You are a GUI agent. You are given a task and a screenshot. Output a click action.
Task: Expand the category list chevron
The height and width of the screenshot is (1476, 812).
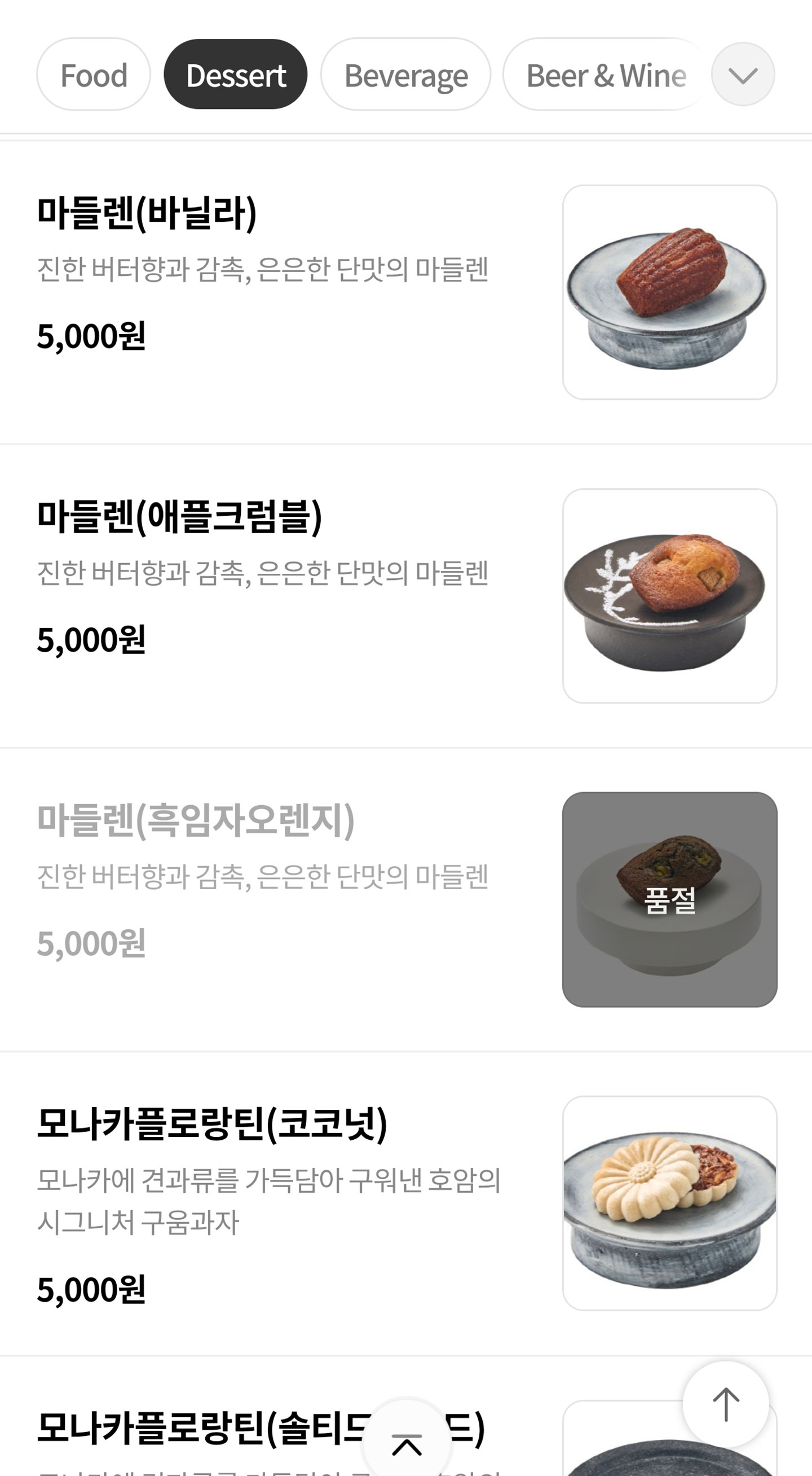point(743,74)
